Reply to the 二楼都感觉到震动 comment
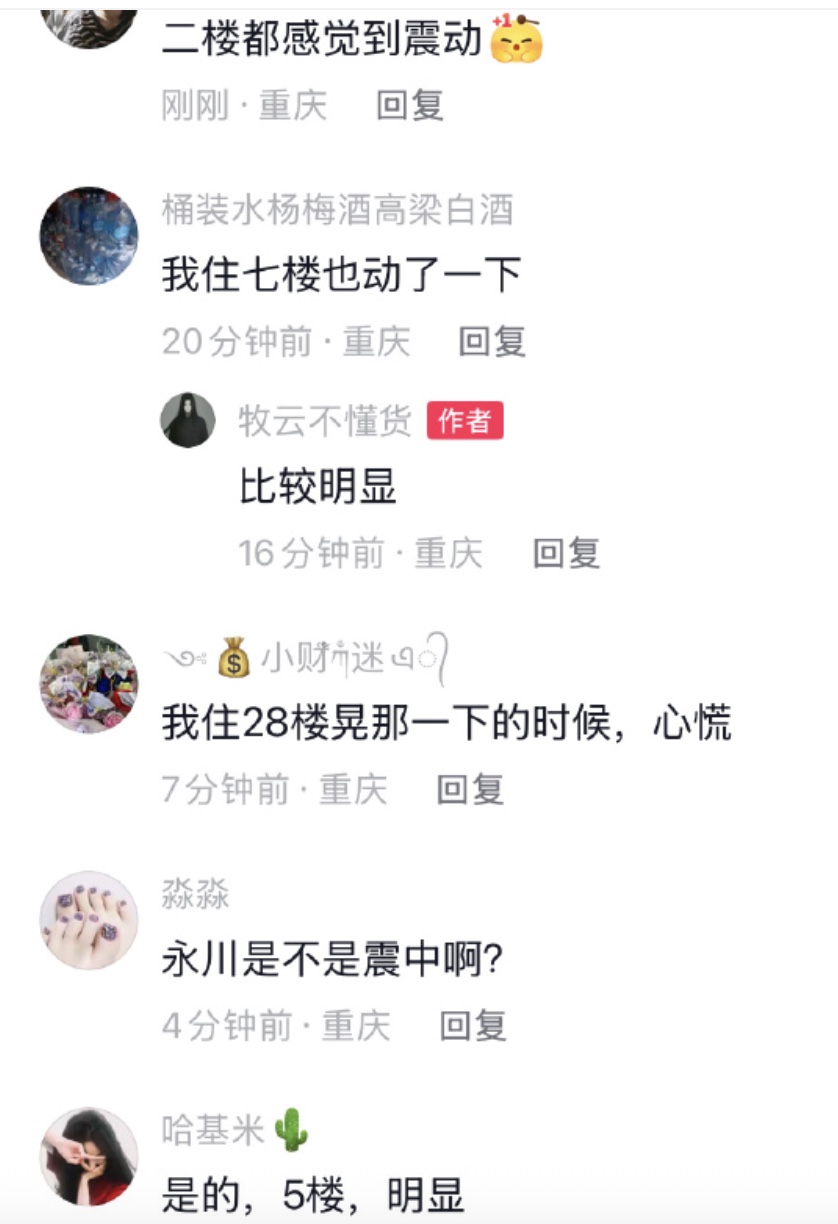The width and height of the screenshot is (838, 1224). click(x=409, y=105)
